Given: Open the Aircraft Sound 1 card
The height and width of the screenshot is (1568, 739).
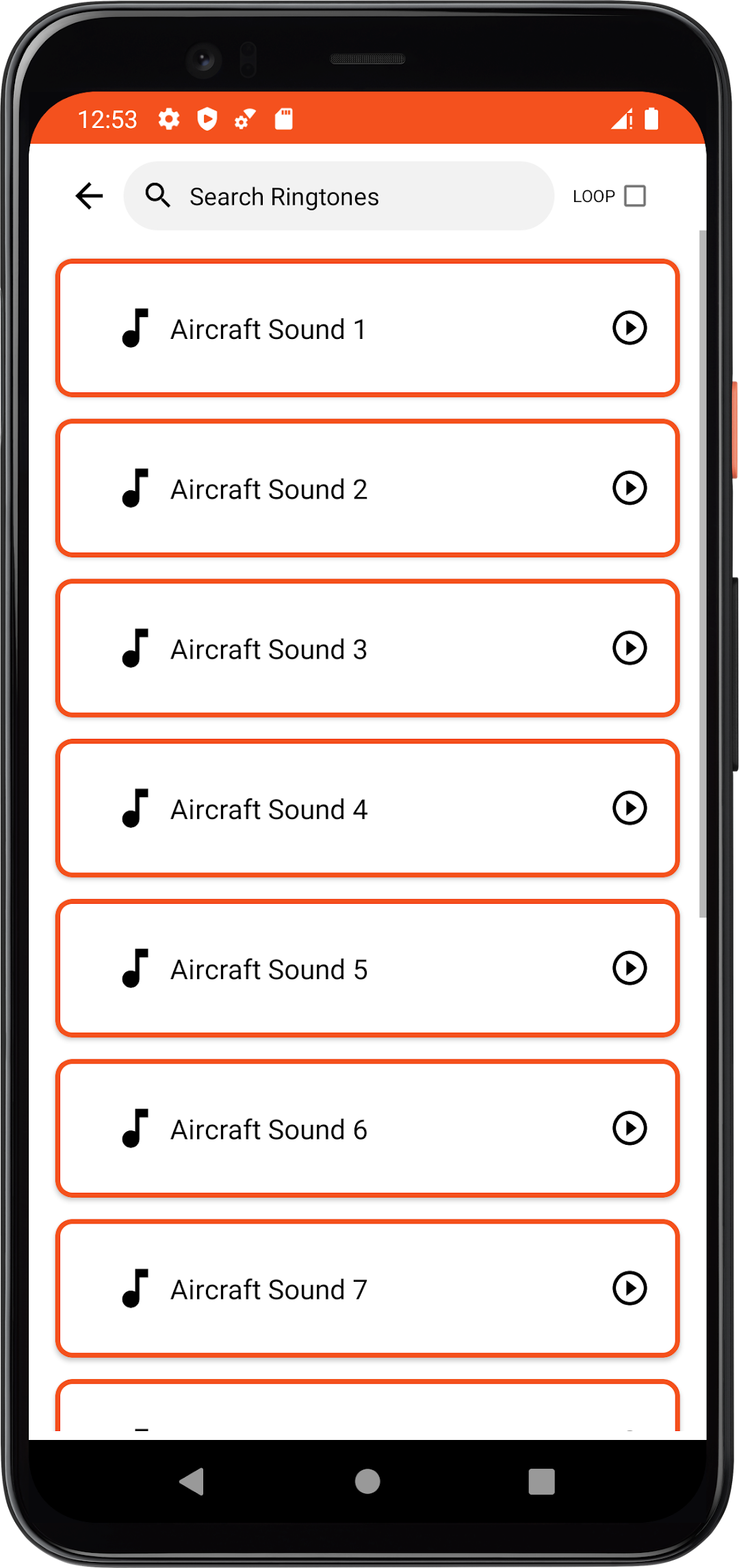Looking at the screenshot, I should [x=367, y=328].
